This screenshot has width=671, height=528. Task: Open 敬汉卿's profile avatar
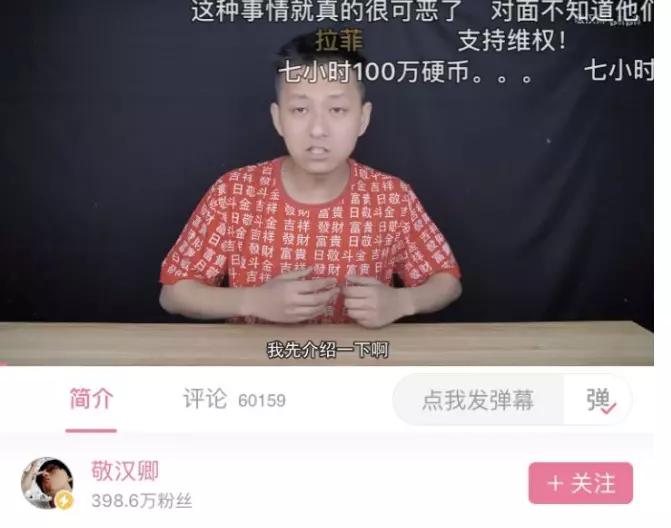(x=47, y=483)
